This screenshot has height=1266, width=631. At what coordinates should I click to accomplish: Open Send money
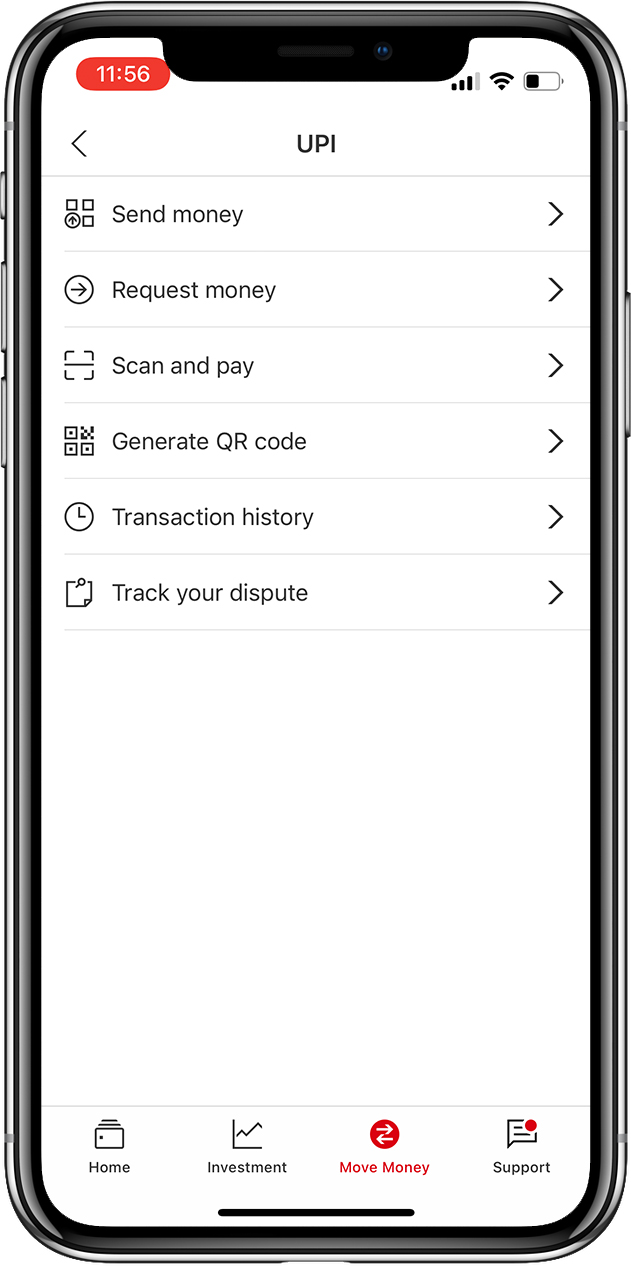[x=315, y=214]
